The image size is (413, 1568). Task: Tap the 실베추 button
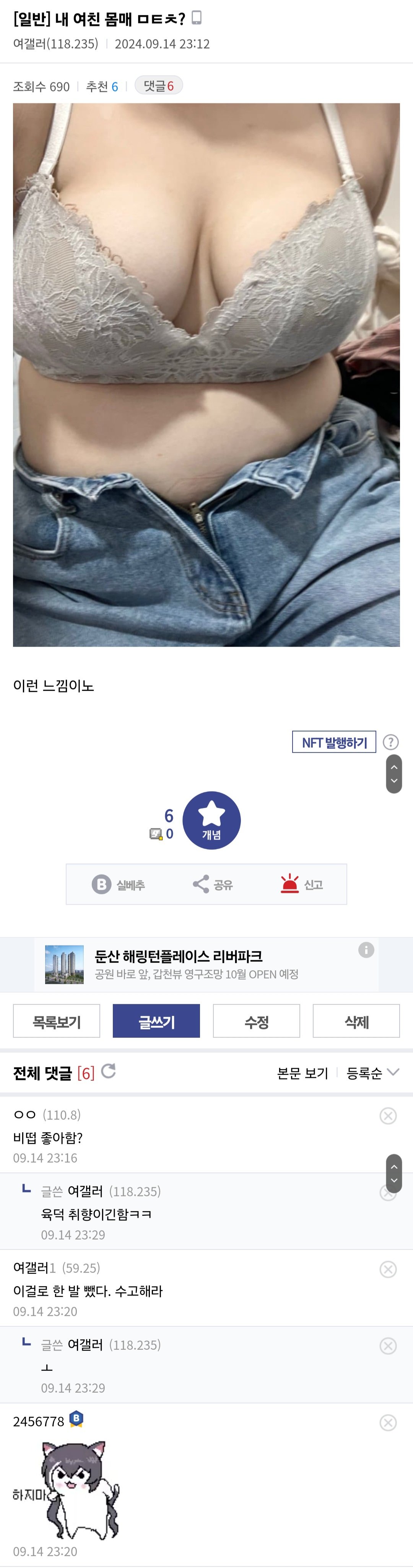(x=119, y=884)
